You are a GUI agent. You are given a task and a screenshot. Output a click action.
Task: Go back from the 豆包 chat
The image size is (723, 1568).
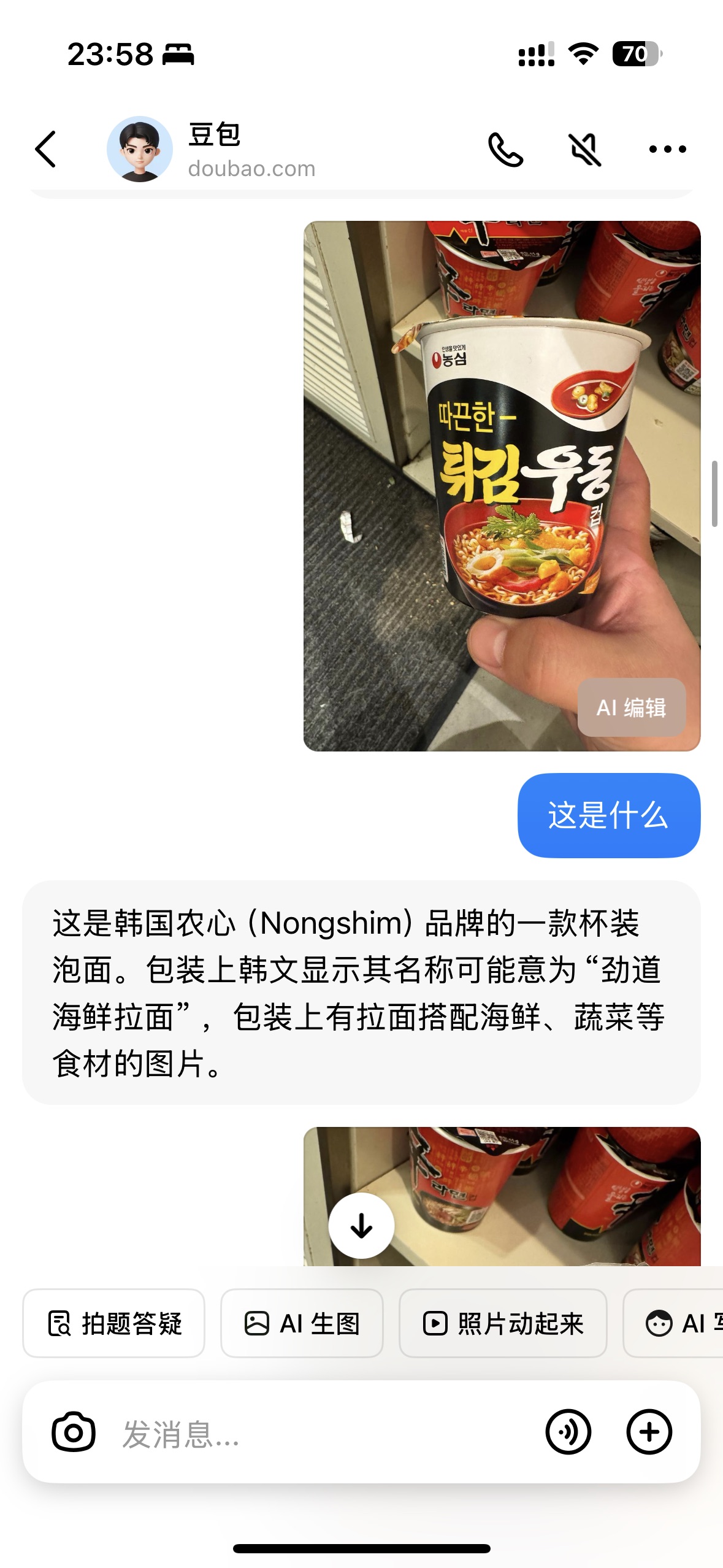coord(46,149)
